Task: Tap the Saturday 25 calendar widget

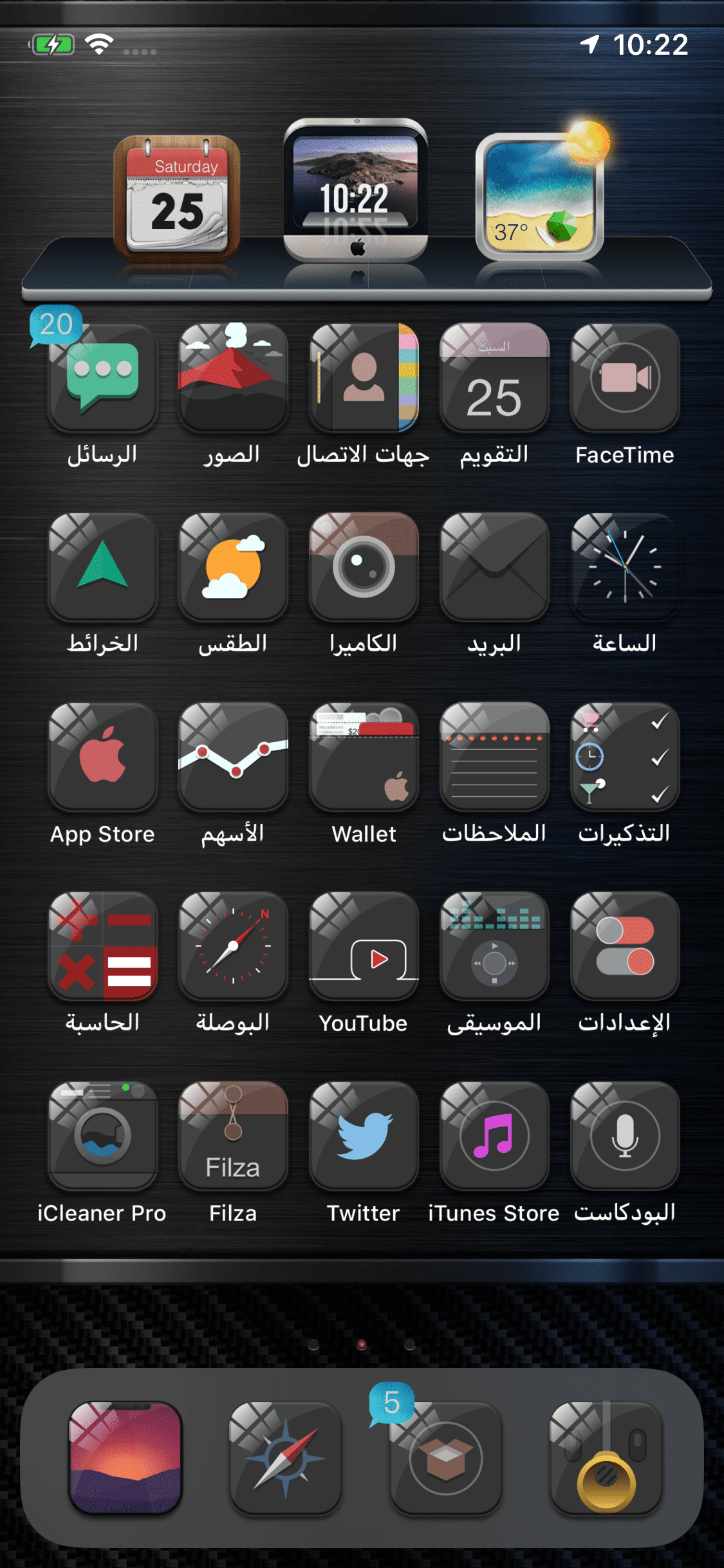Action: coord(177,196)
